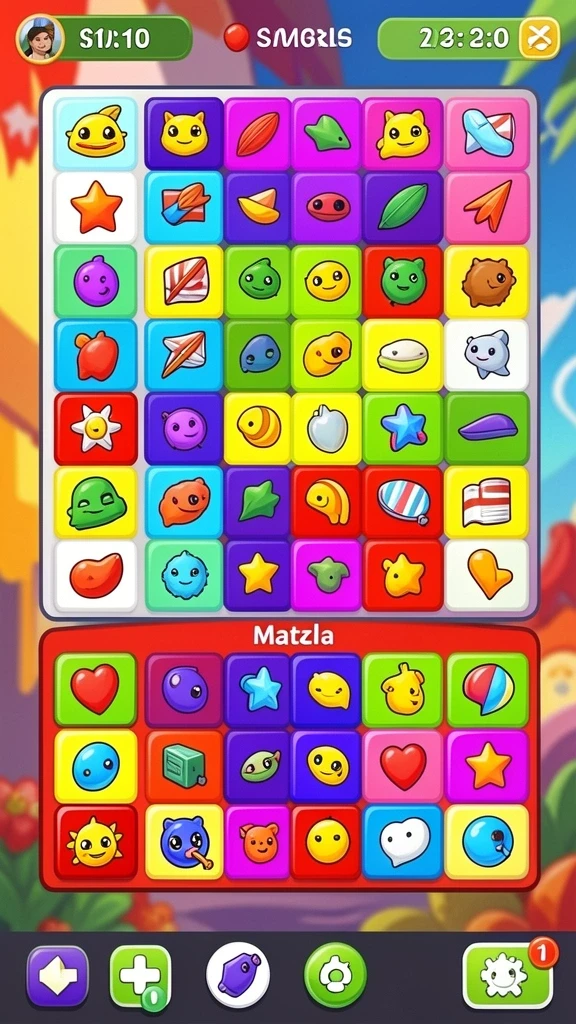Open settings gear with the notification badge
This screenshot has height=1024, width=576.
pos(507,976)
